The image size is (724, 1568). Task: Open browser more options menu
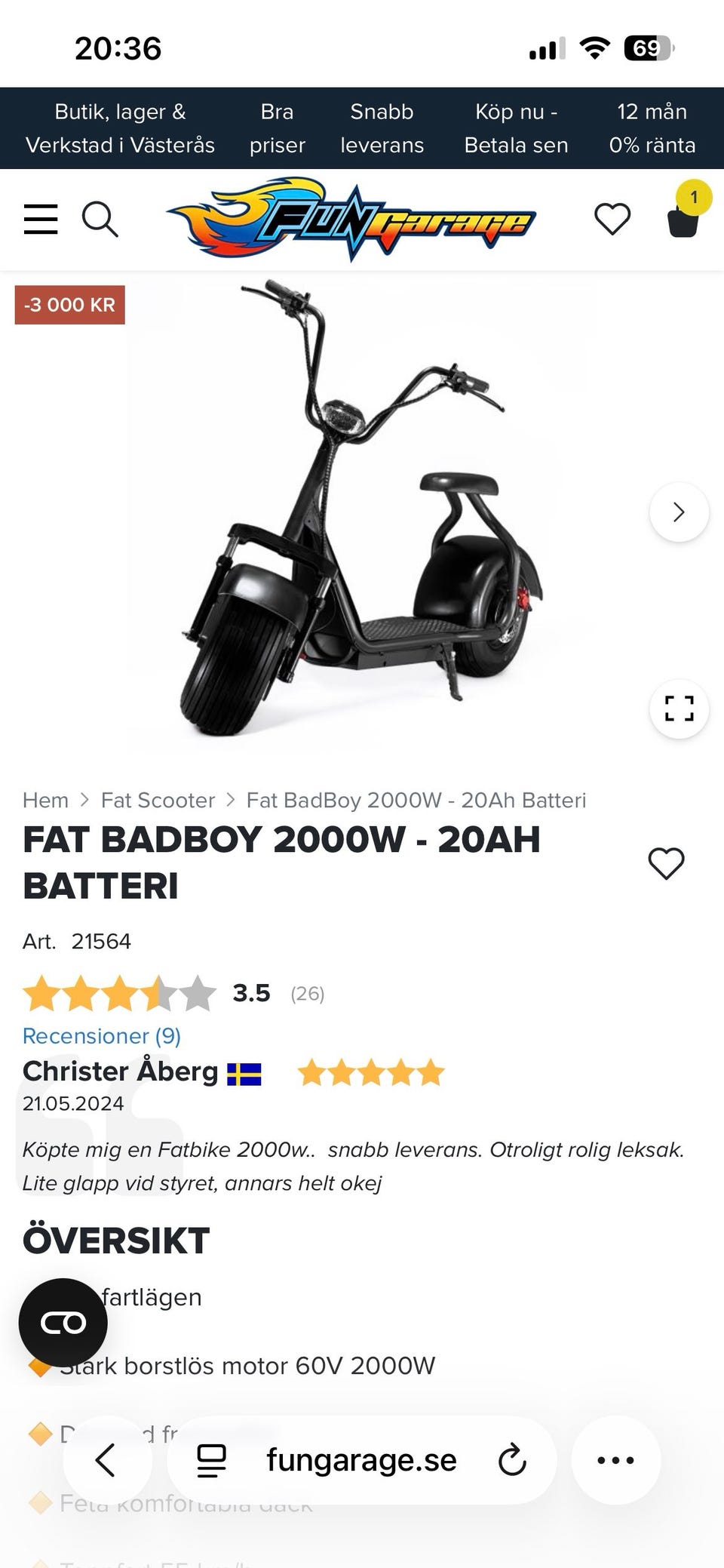pos(615,1460)
